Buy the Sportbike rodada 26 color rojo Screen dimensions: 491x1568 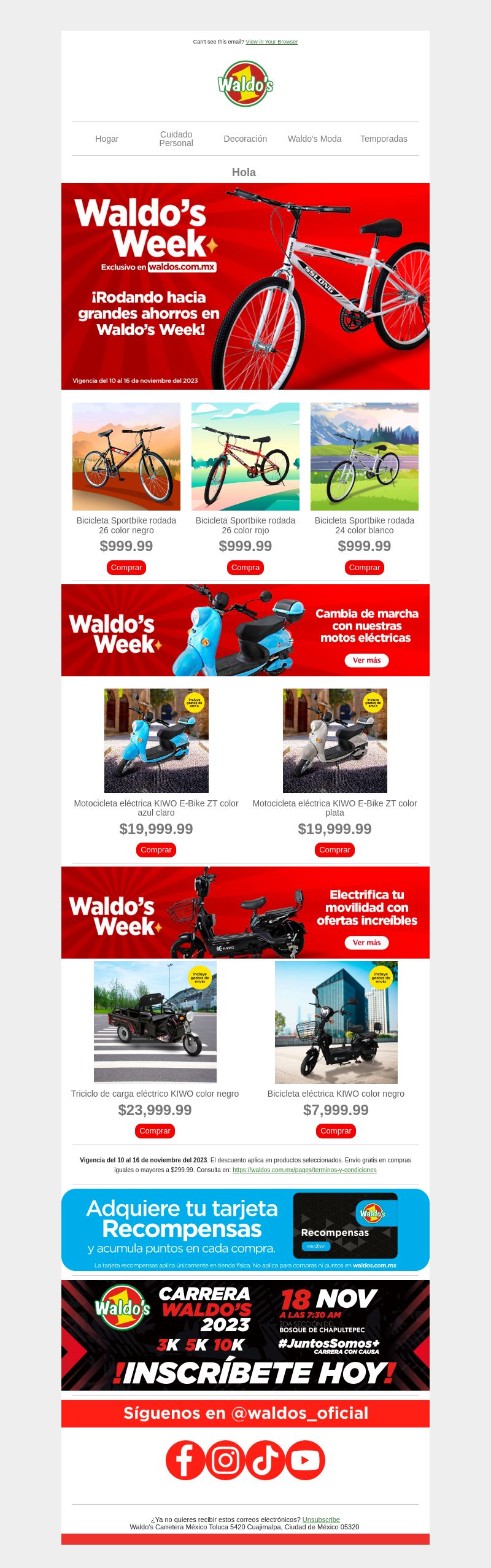click(245, 568)
